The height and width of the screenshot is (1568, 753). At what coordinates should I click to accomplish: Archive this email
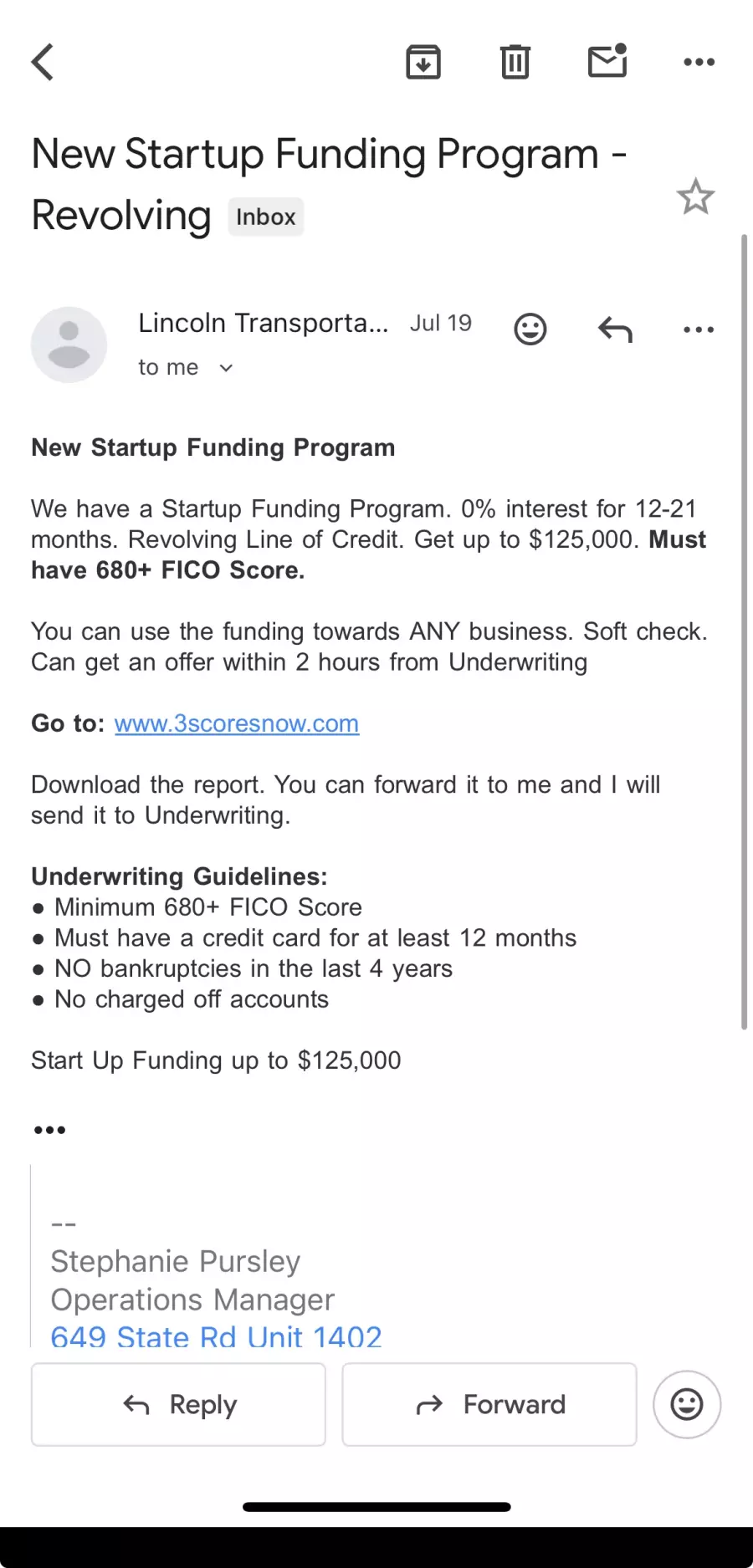point(423,62)
